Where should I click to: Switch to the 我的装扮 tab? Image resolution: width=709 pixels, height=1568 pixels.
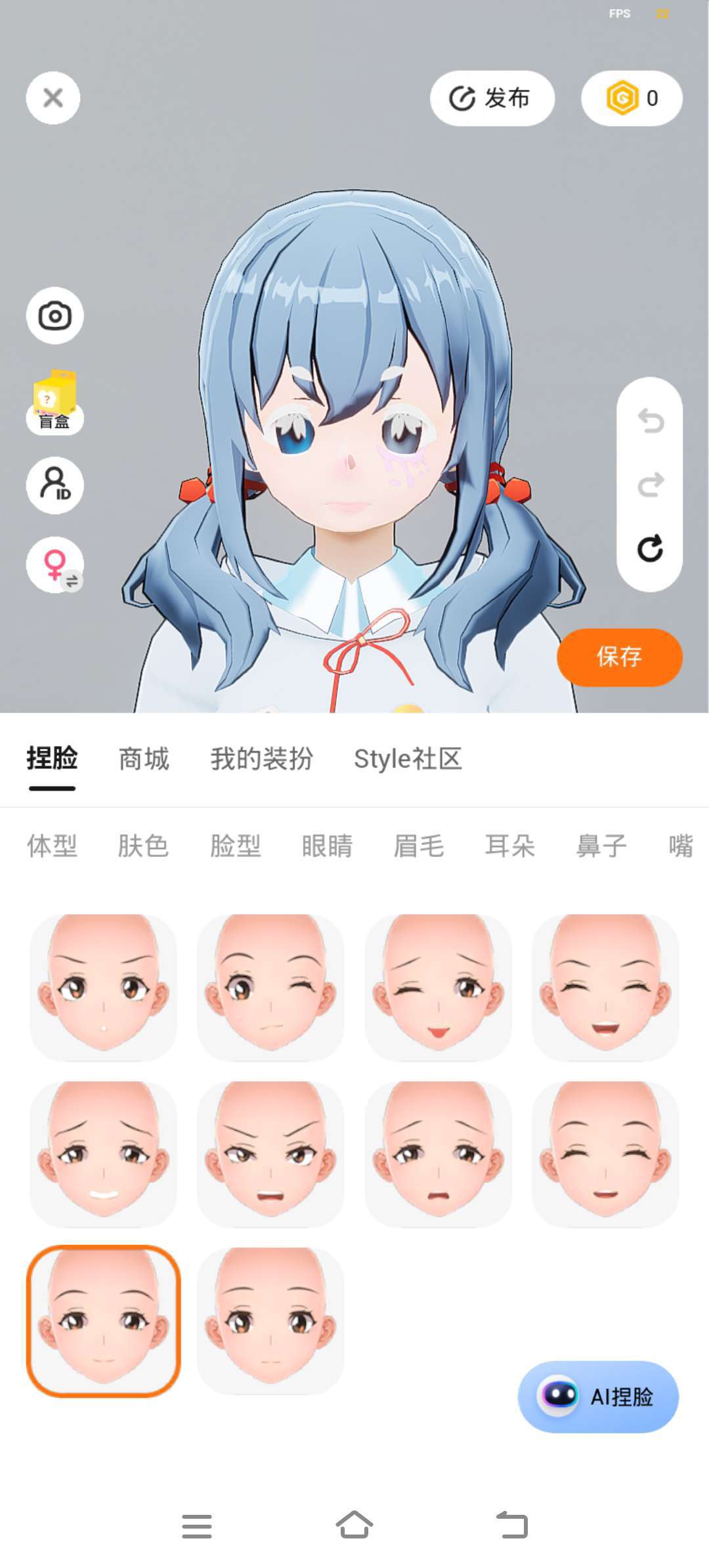[261, 758]
